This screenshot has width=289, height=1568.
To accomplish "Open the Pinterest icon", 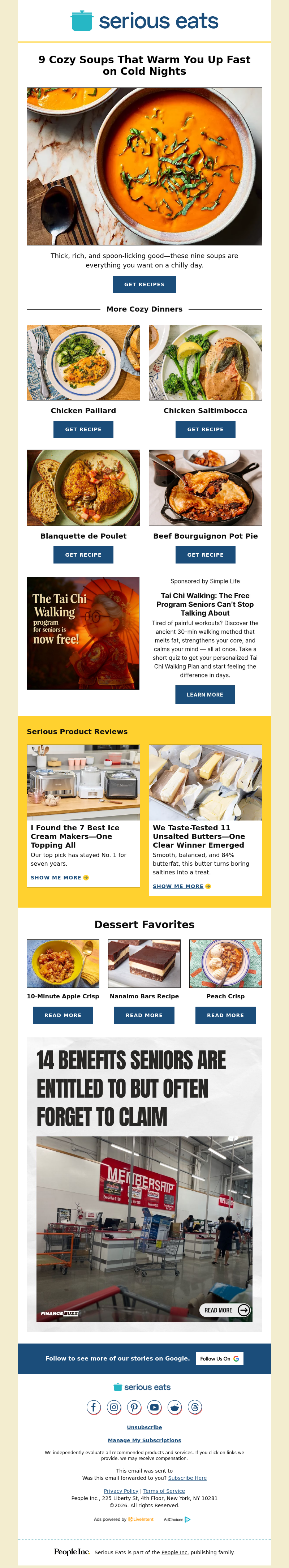I will (134, 1407).
